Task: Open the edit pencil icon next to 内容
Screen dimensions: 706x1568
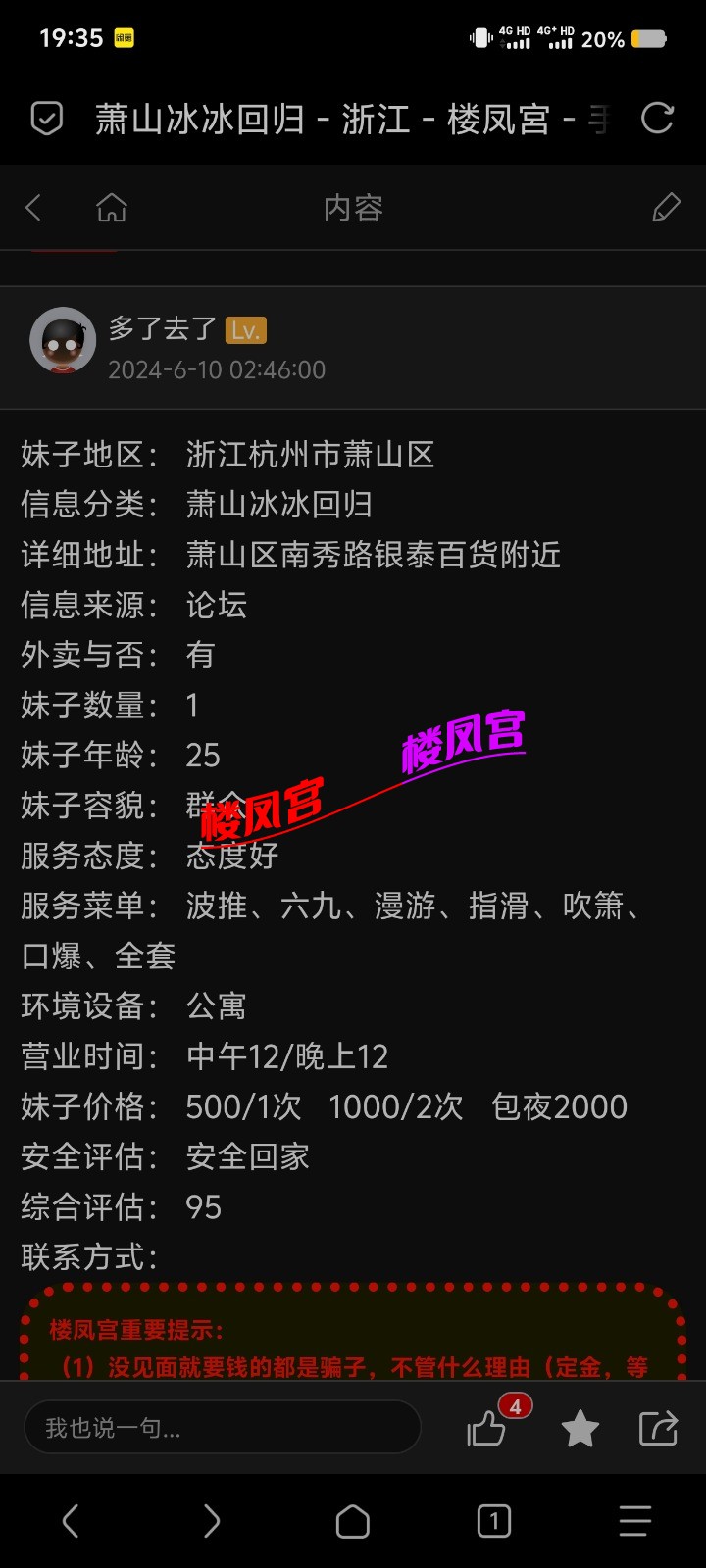Action: pyautogui.click(x=667, y=207)
